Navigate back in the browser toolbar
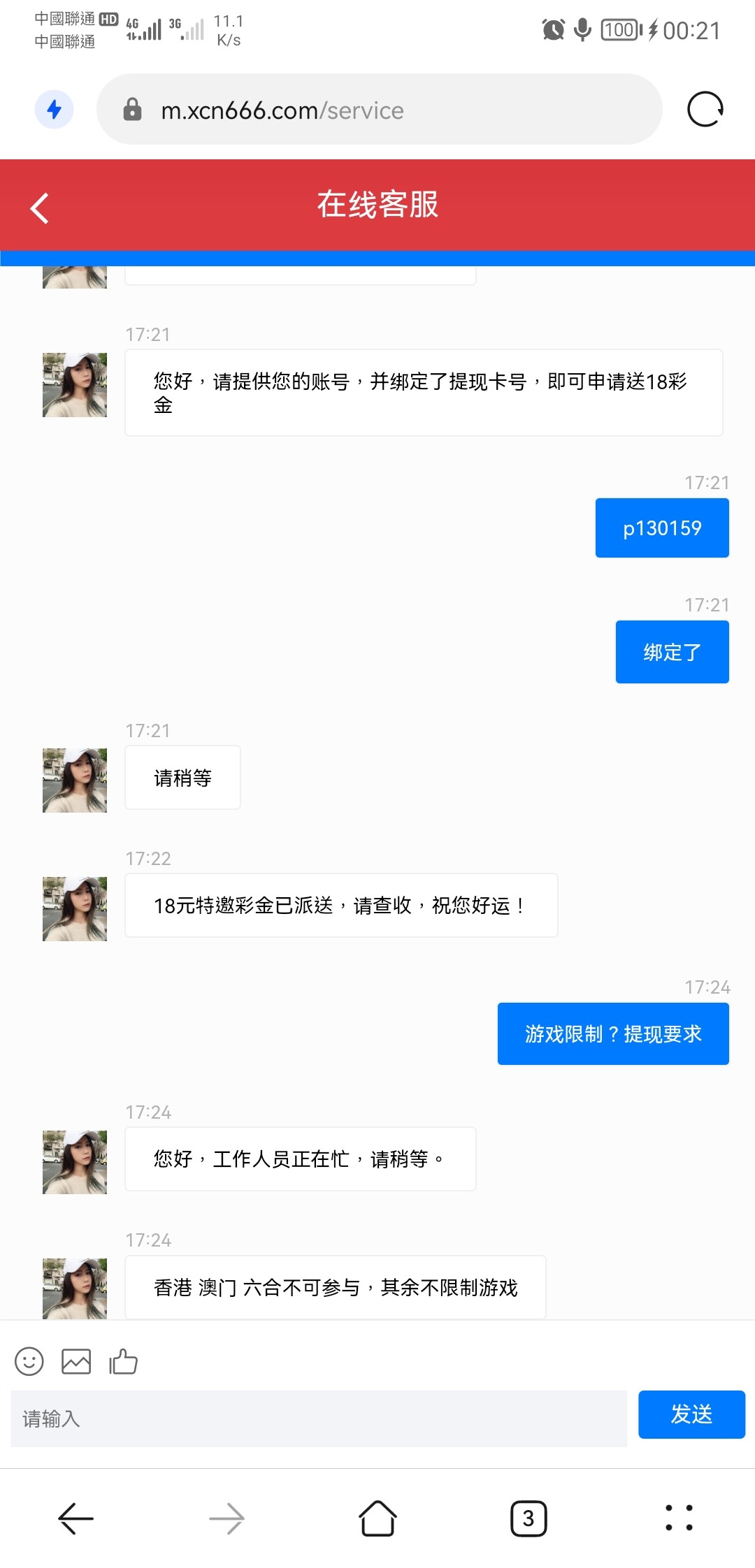The width and height of the screenshot is (755, 1568). [75, 1518]
